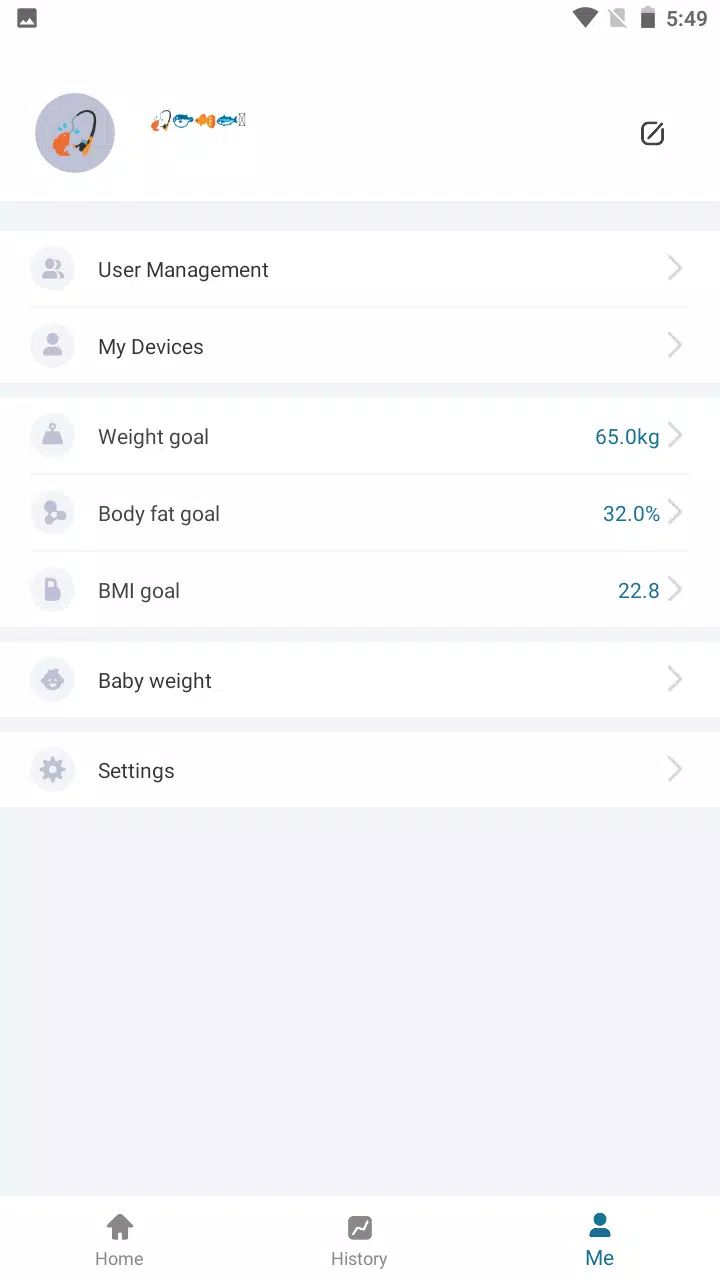720x1280 pixels.
Task: Select the Me tab
Action: 600,1240
